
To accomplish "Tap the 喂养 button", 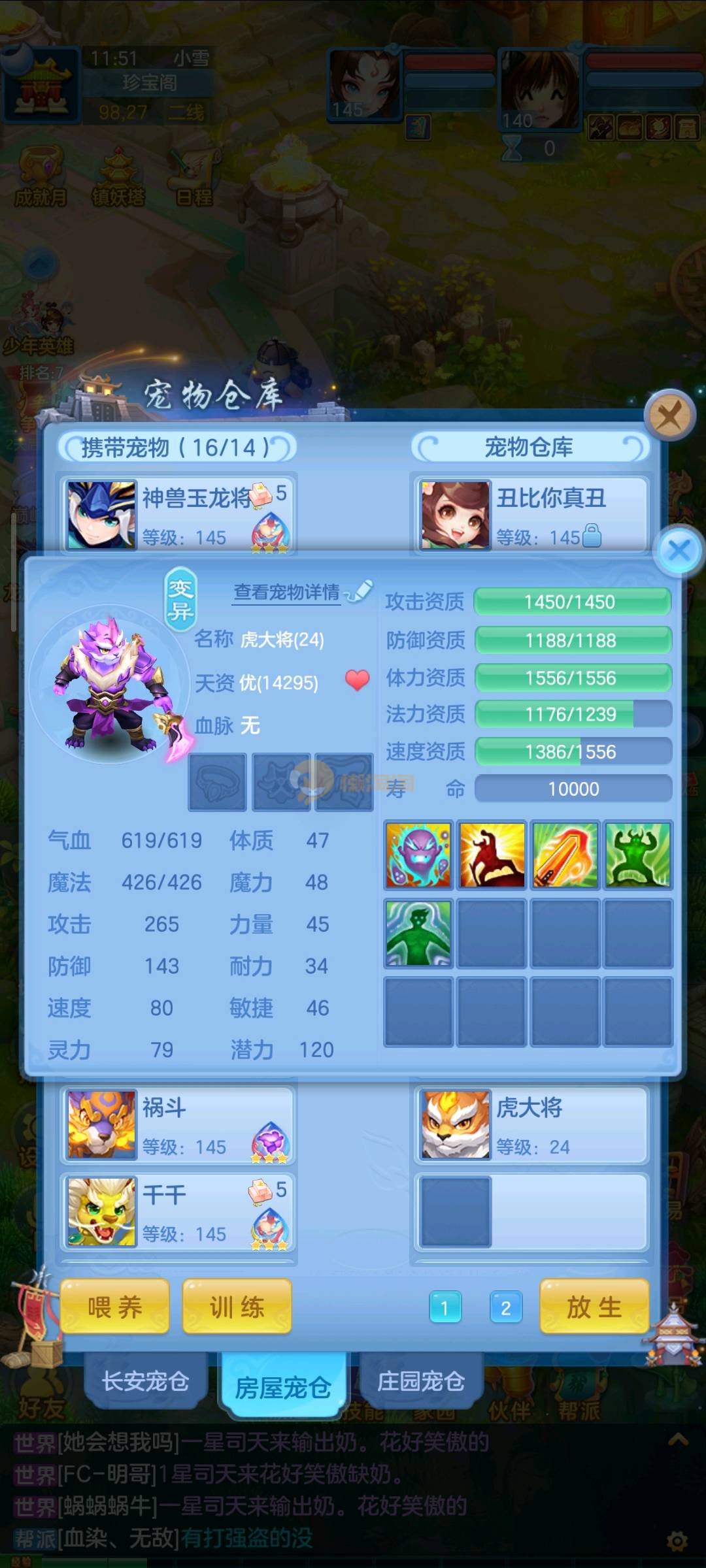I will [114, 1307].
